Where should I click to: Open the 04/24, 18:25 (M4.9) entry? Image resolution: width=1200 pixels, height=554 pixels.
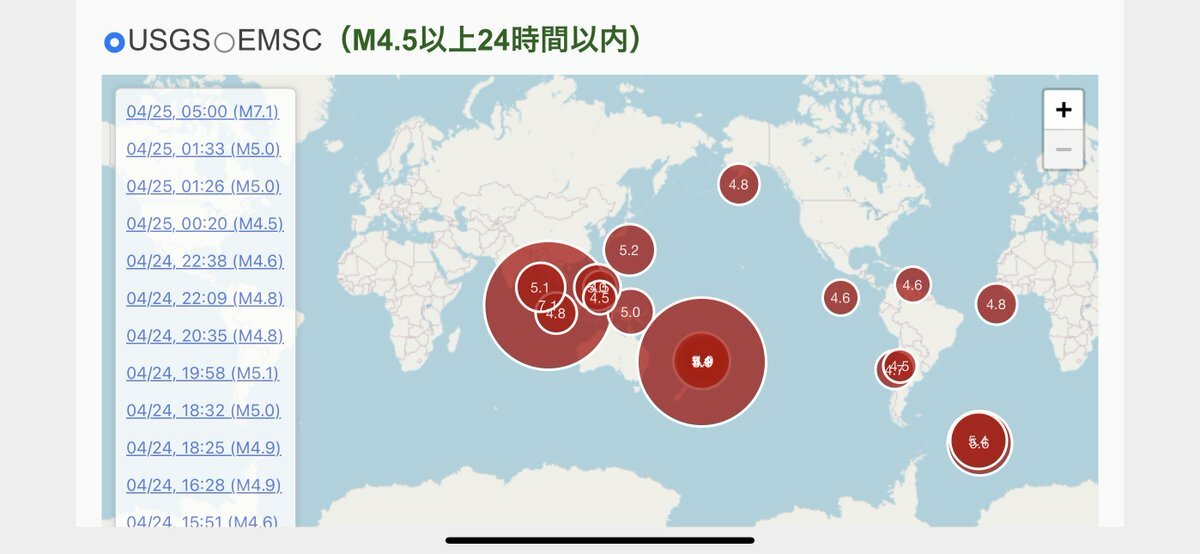203,448
